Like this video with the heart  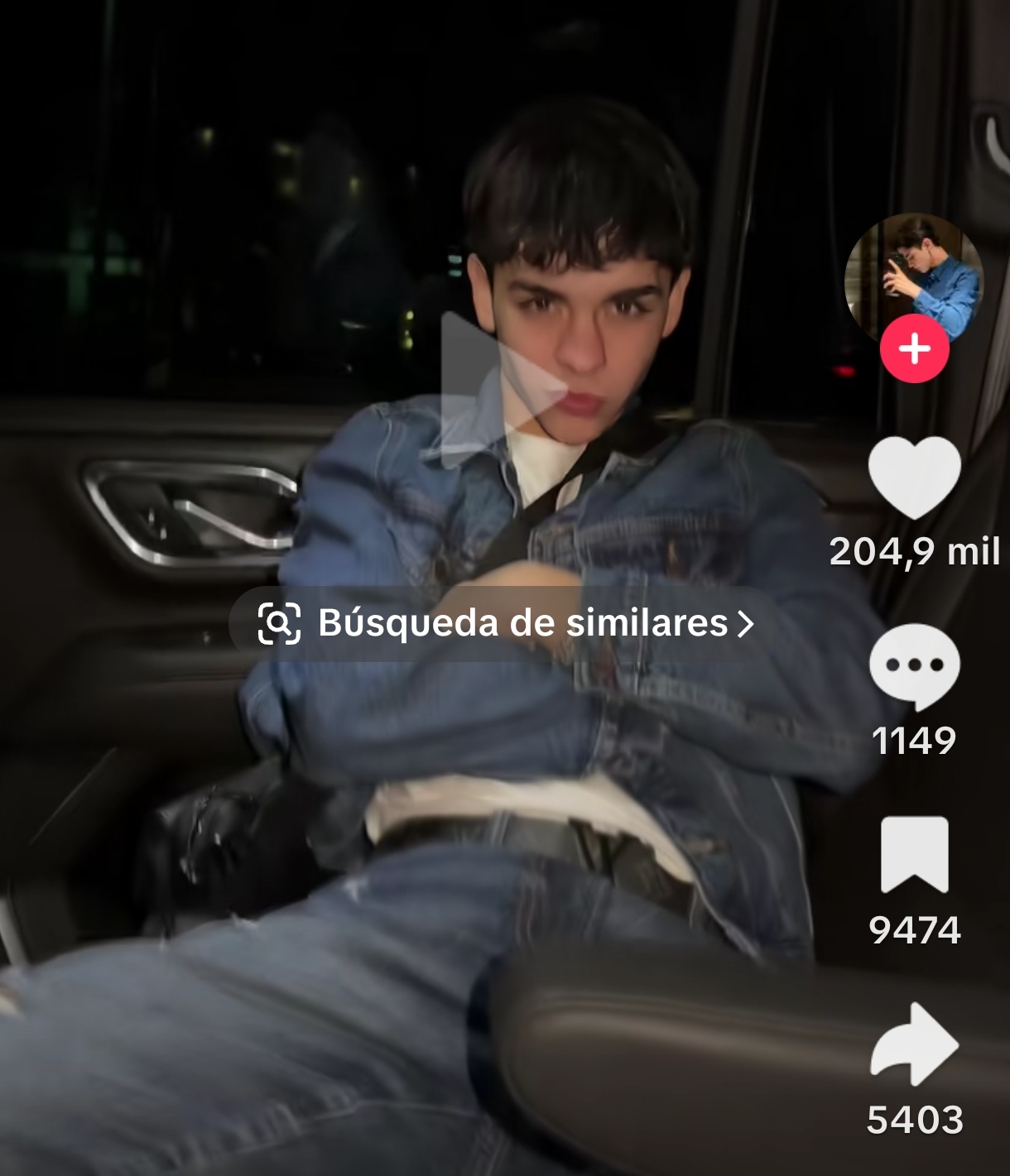coord(914,478)
